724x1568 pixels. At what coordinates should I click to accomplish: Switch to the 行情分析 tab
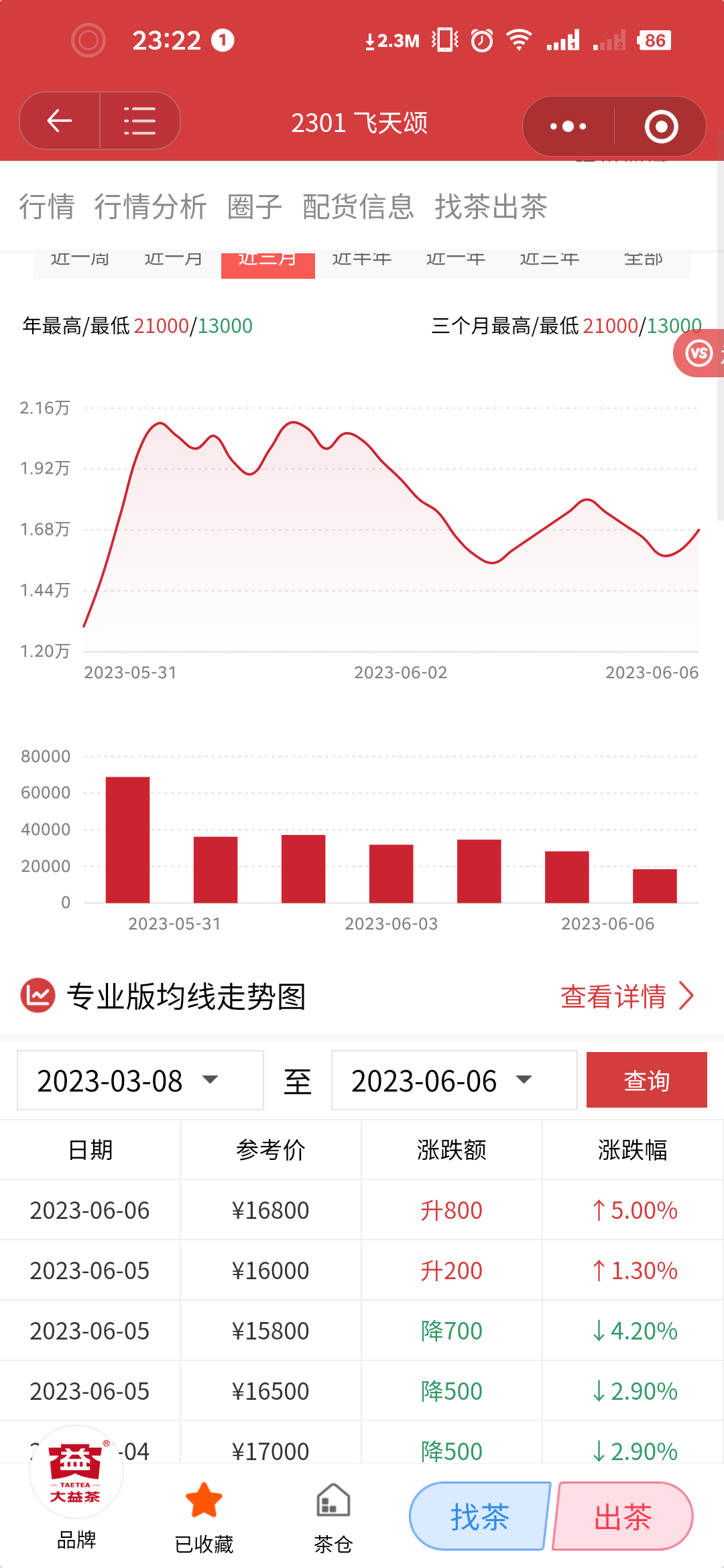(x=150, y=206)
